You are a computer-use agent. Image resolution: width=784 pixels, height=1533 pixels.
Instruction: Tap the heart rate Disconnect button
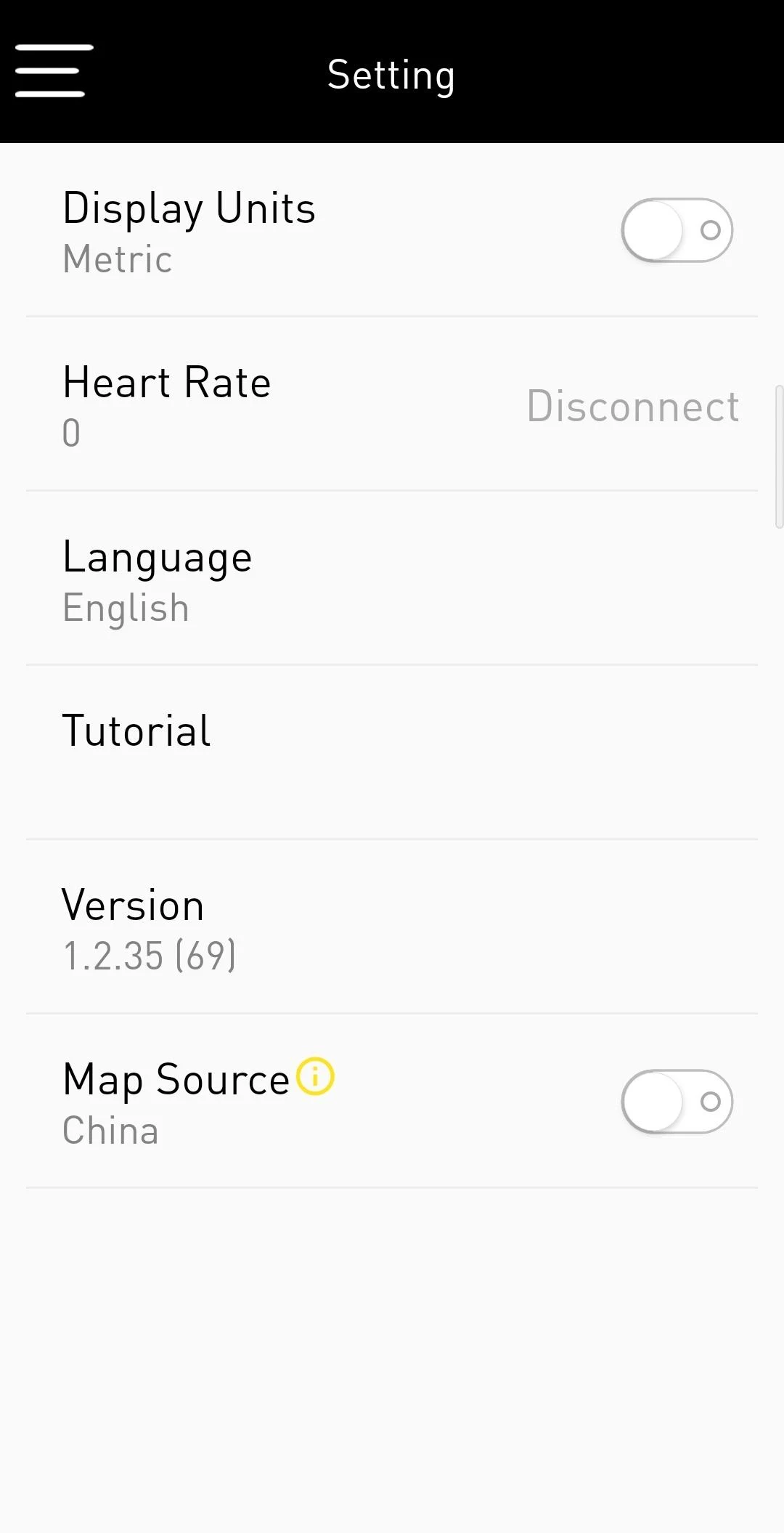pos(632,406)
